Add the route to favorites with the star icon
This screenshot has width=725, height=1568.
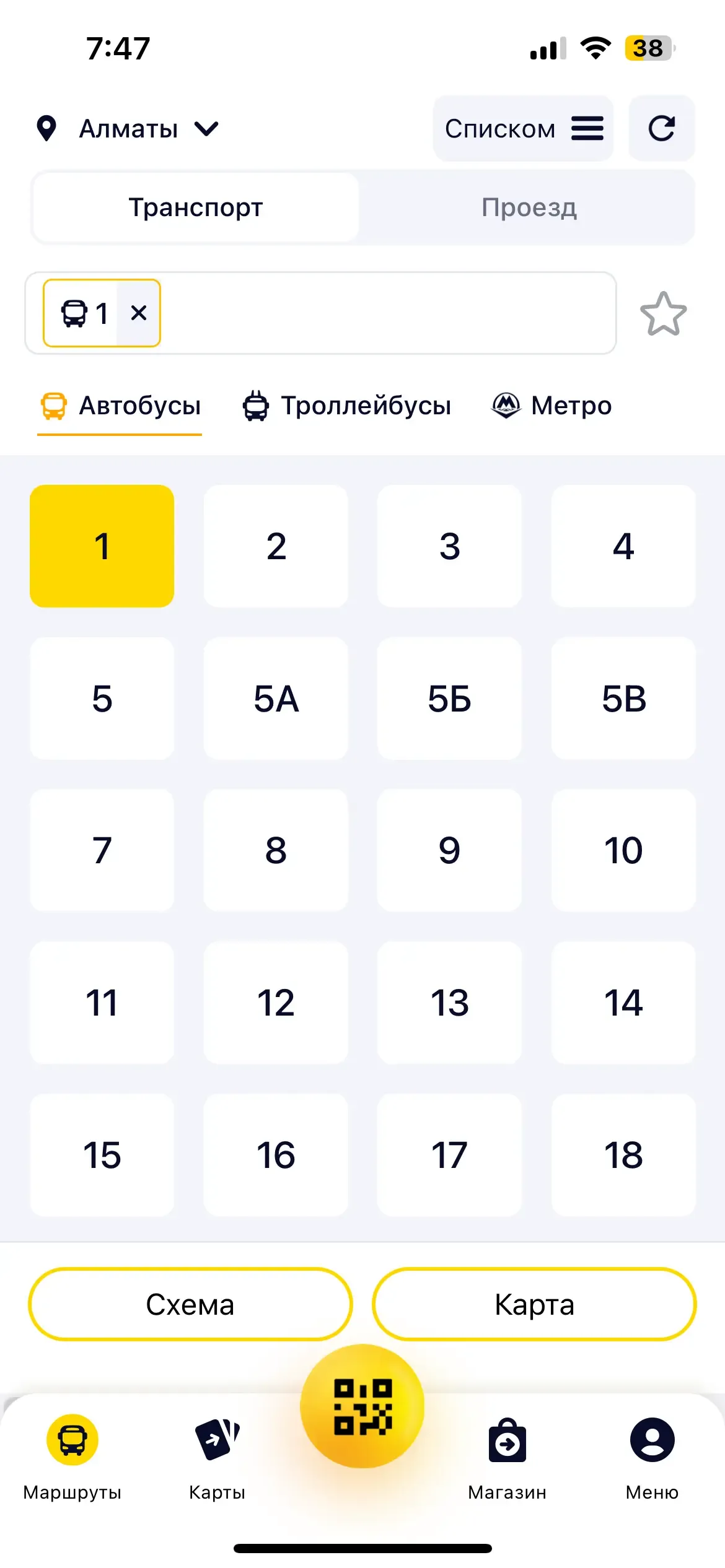click(x=663, y=314)
